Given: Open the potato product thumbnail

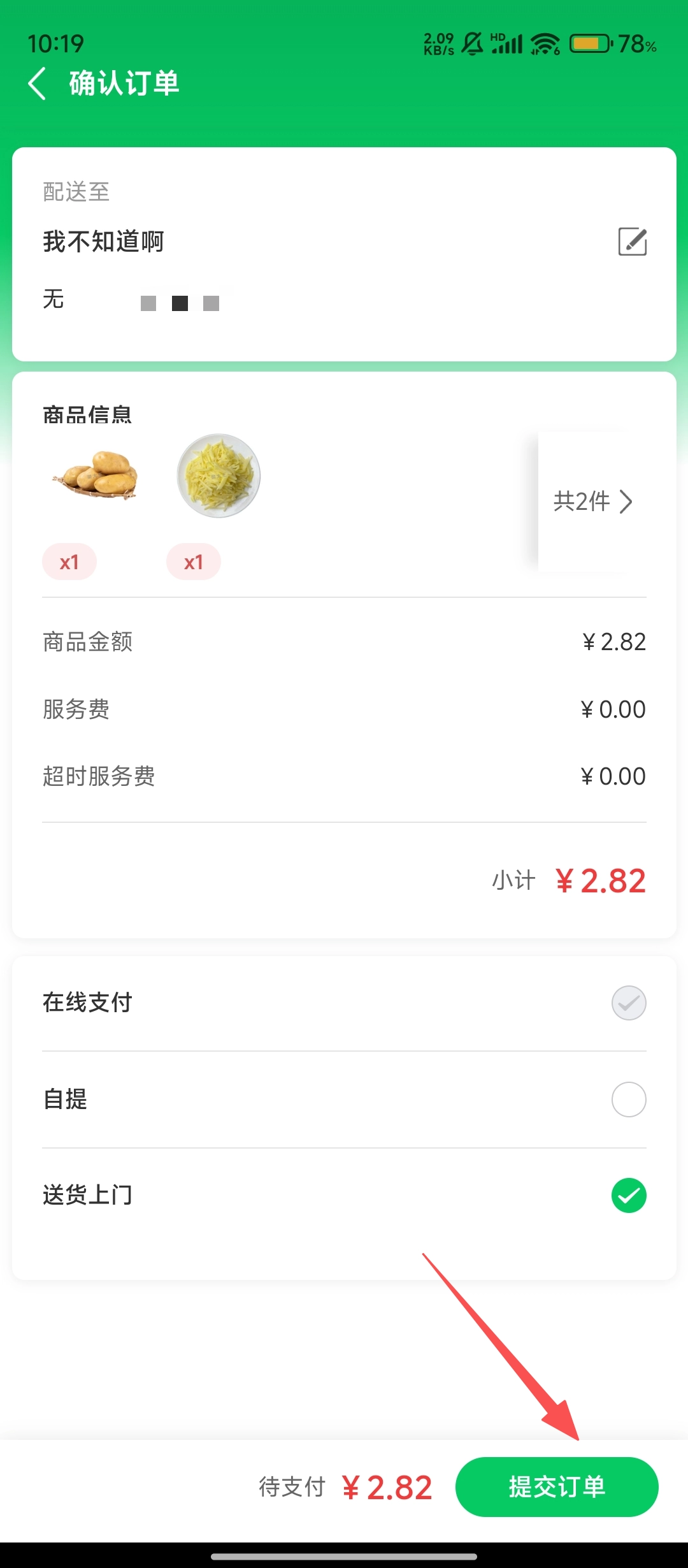Looking at the screenshot, I should point(96,477).
